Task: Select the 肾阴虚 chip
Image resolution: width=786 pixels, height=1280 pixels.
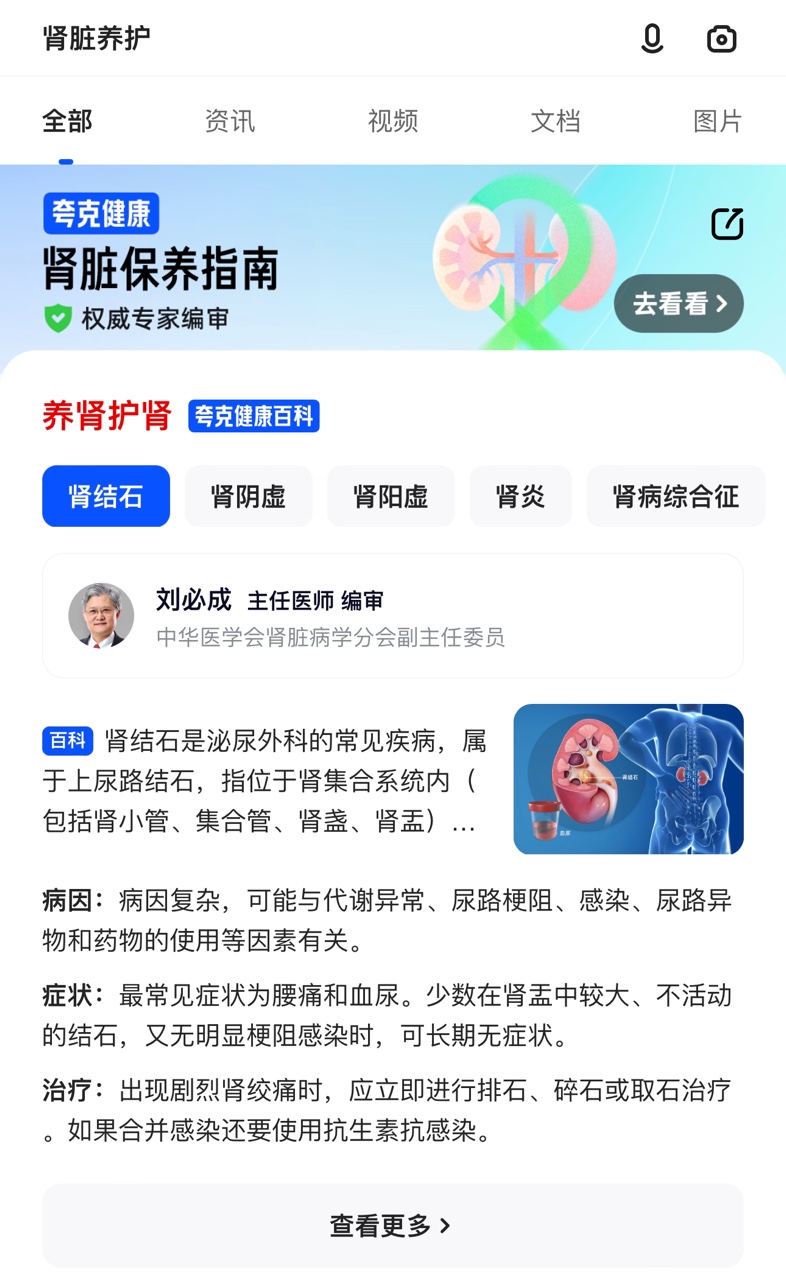Action: pos(248,496)
